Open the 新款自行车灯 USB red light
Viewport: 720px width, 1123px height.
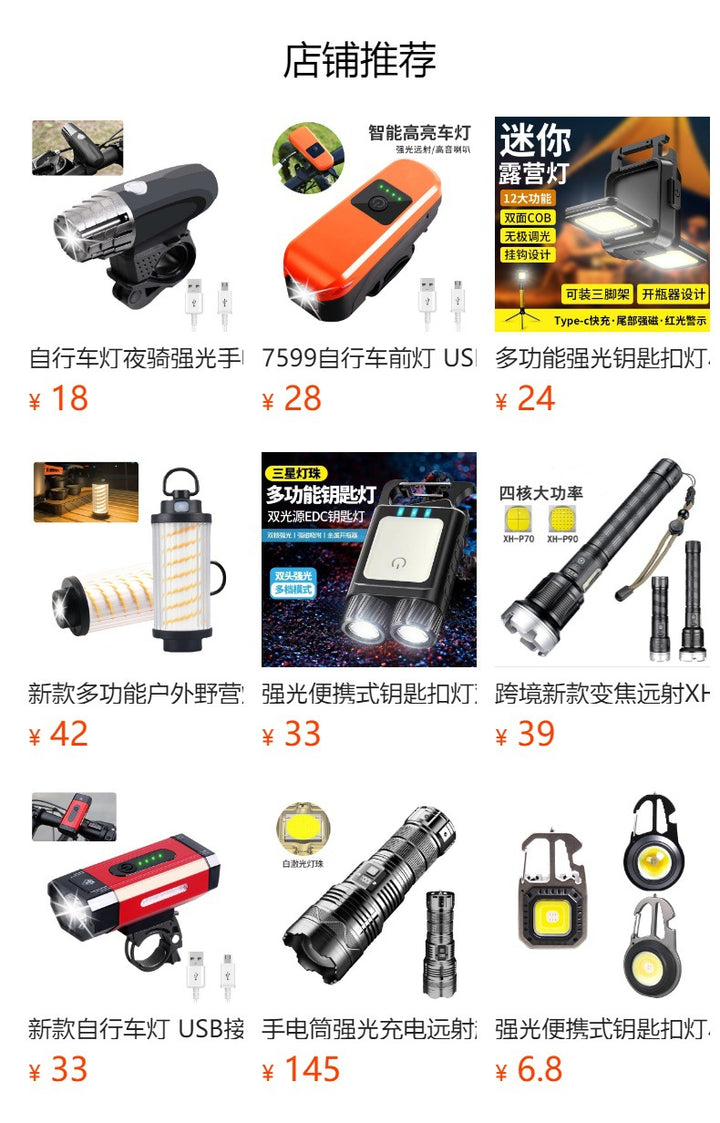136,895
